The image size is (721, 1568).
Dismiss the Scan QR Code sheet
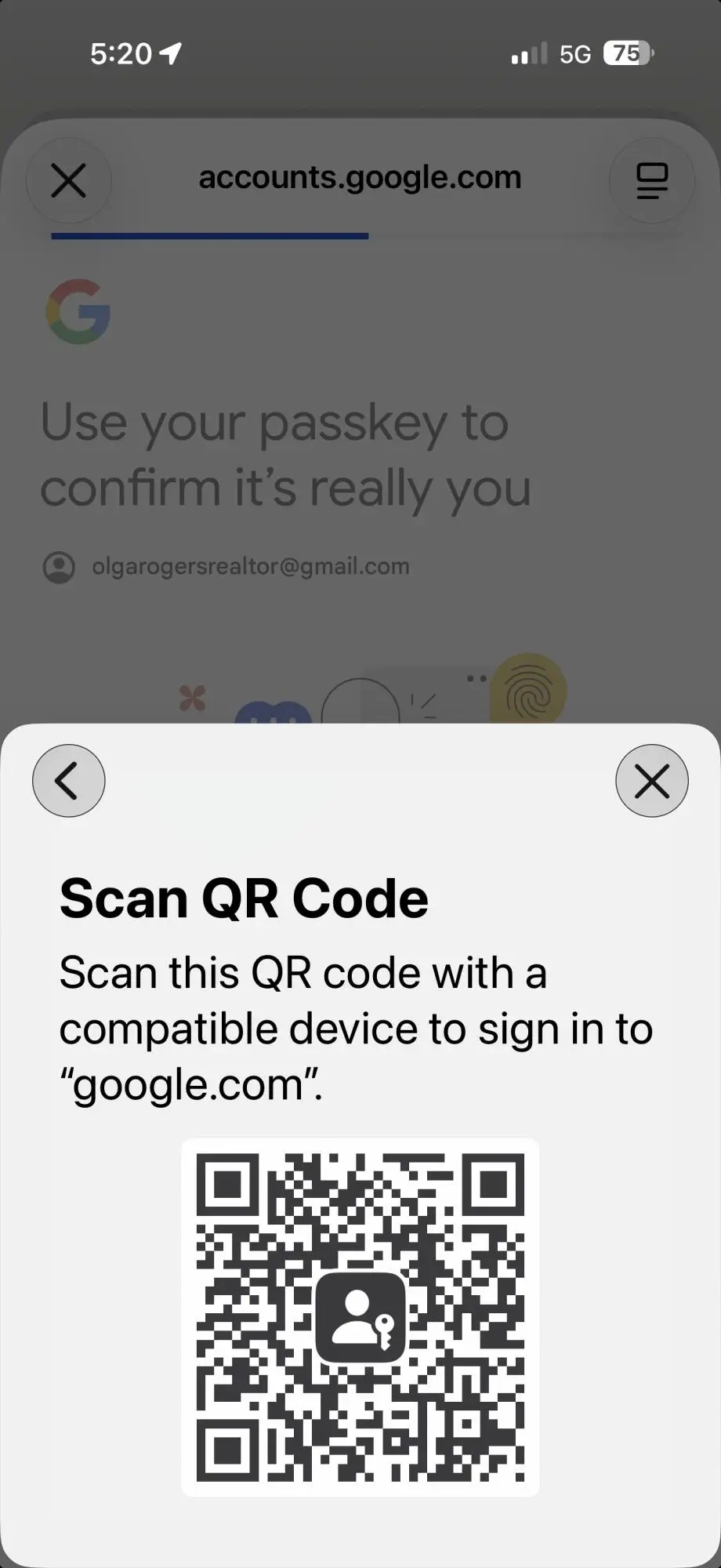pyautogui.click(x=652, y=781)
